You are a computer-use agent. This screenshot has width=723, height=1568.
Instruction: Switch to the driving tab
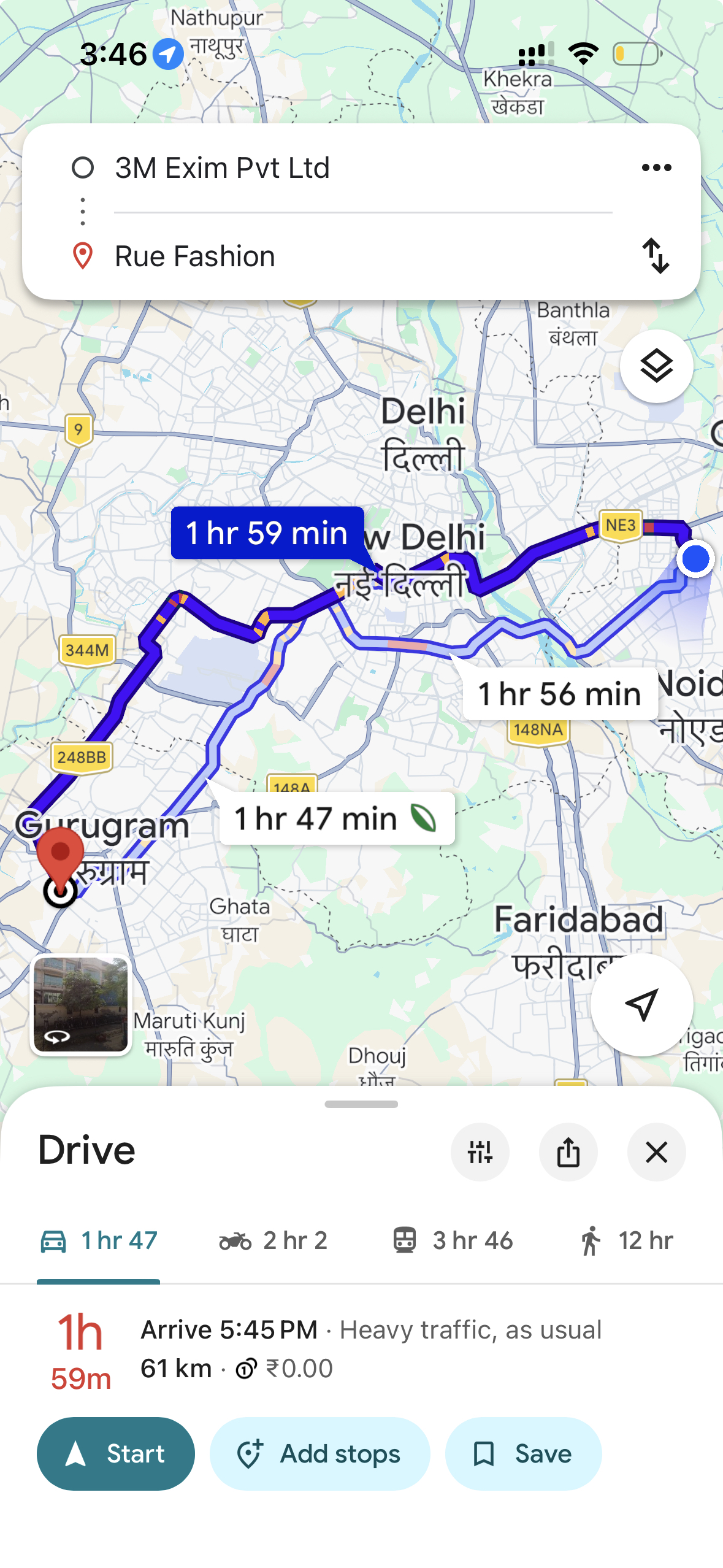point(99,1240)
